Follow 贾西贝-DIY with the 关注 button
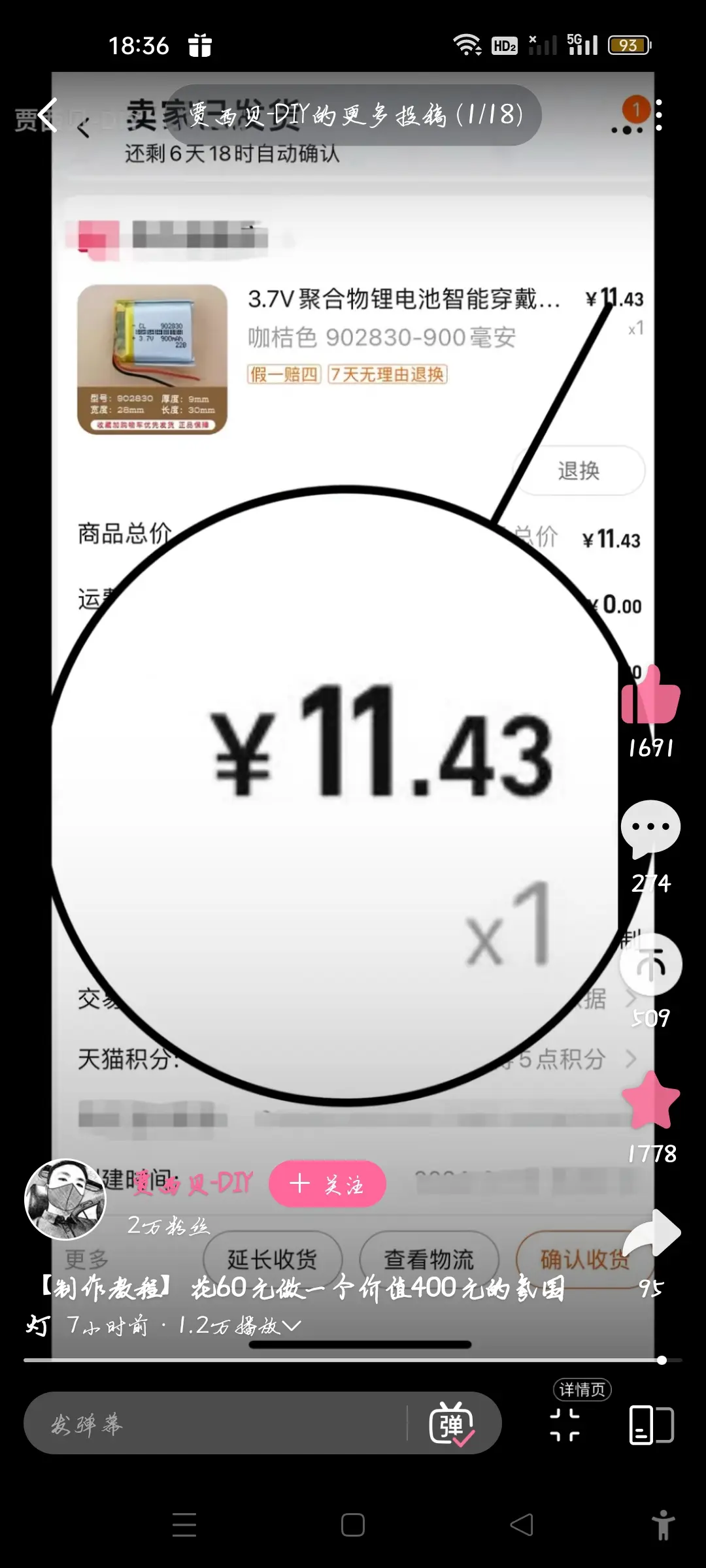The width and height of the screenshot is (706, 1568). [328, 1184]
